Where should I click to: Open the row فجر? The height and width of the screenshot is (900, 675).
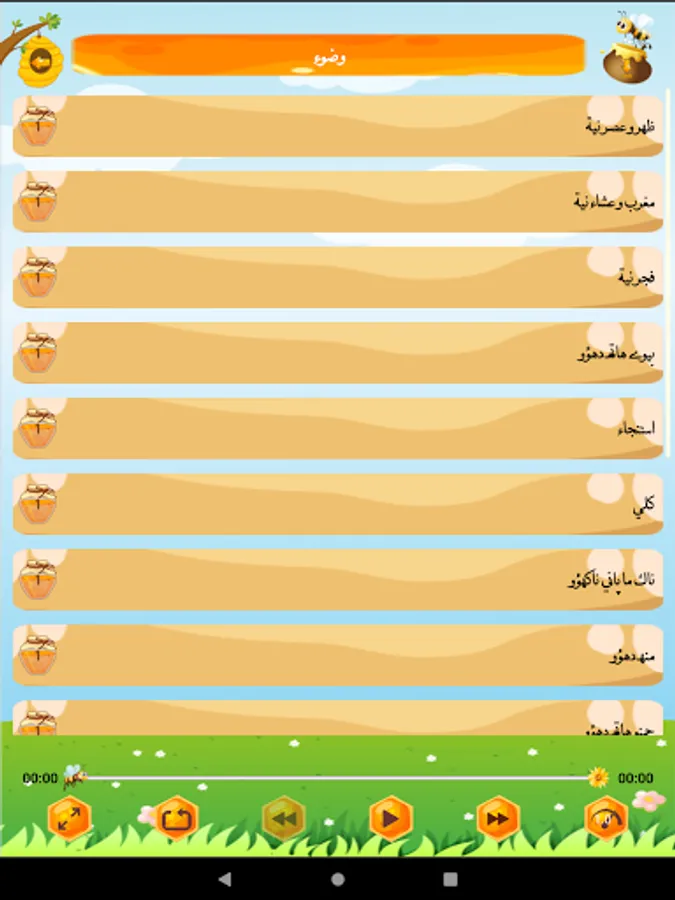click(338, 277)
